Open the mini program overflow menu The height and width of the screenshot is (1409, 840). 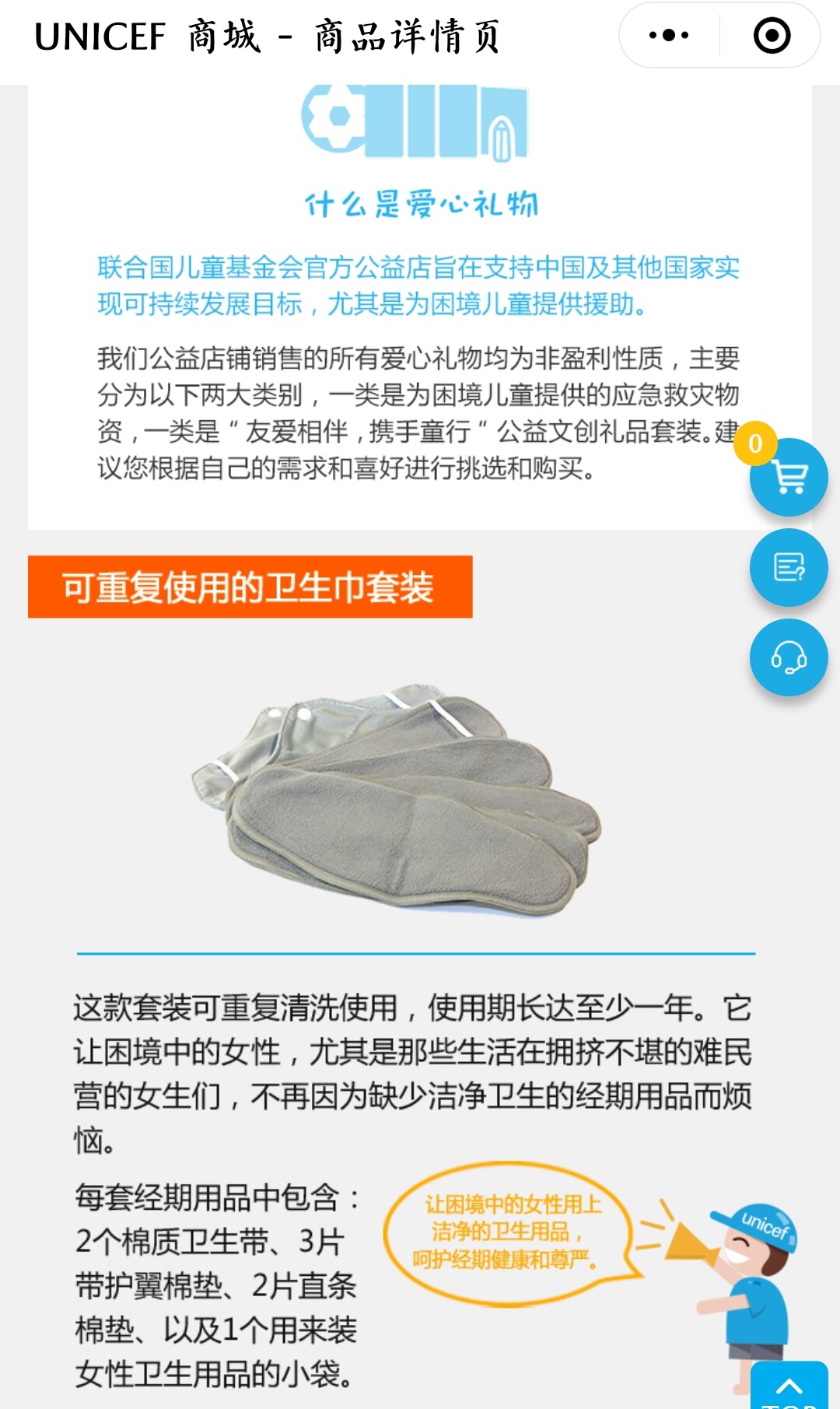coord(669,35)
